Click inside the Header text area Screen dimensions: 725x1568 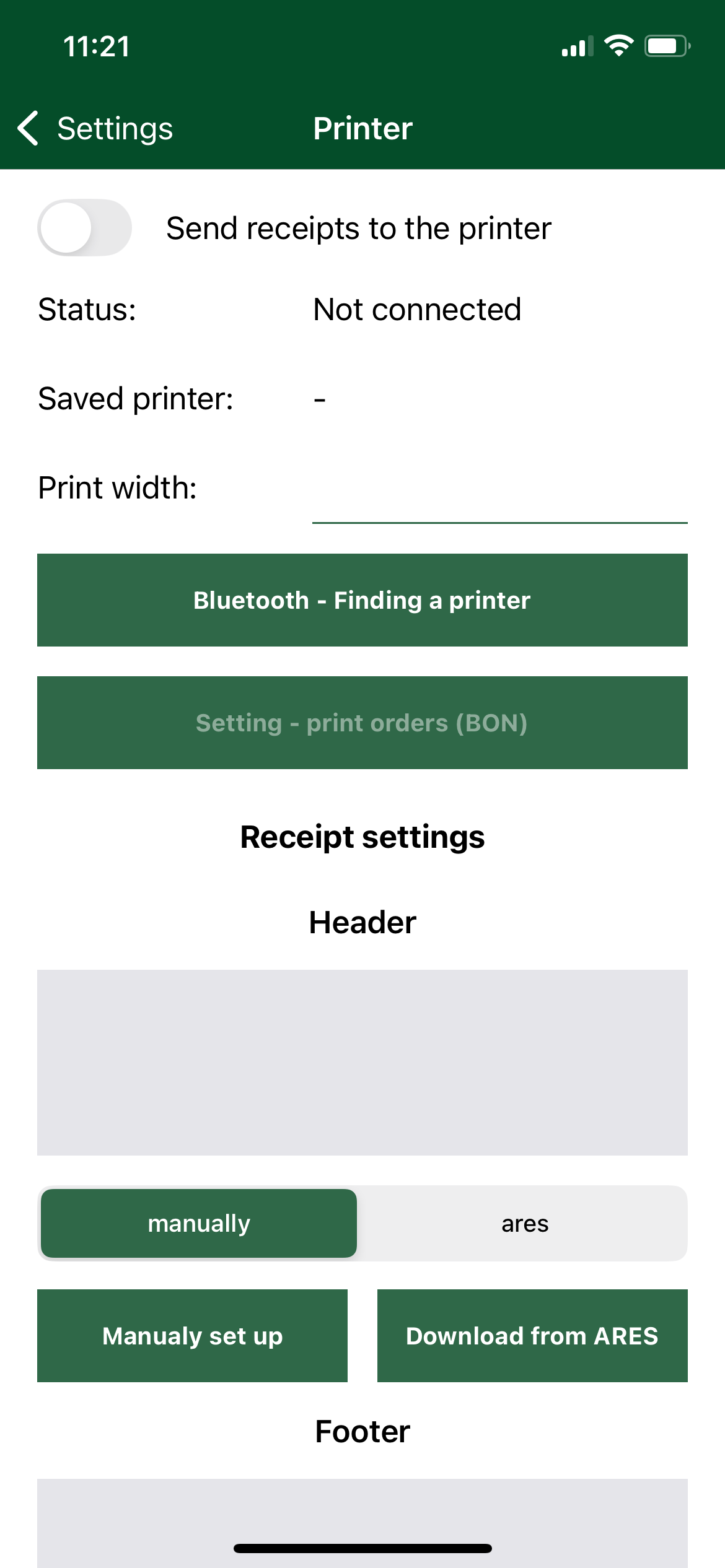(x=362, y=1062)
